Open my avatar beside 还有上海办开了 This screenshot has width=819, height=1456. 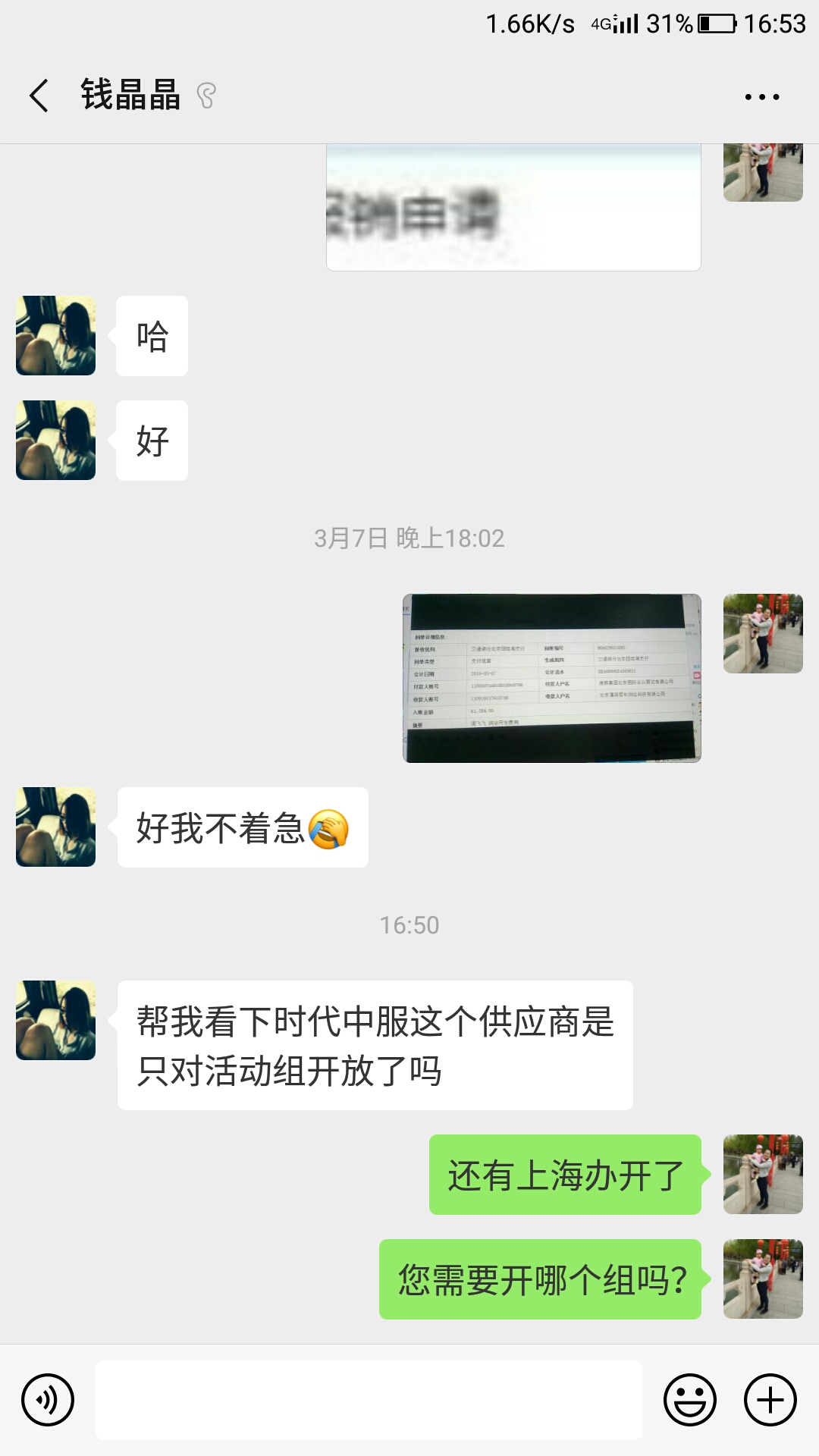pos(763,1174)
